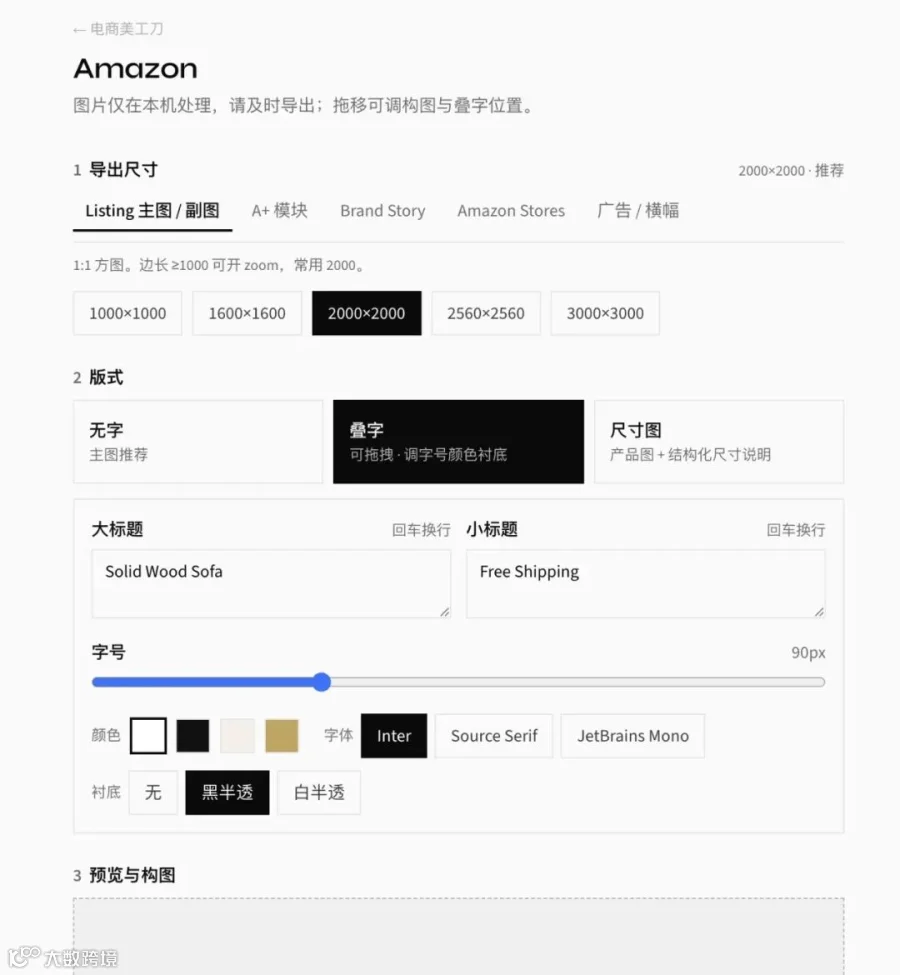The height and width of the screenshot is (975, 900).
Task: Pick the 2560×2560 size option
Action: point(486,313)
